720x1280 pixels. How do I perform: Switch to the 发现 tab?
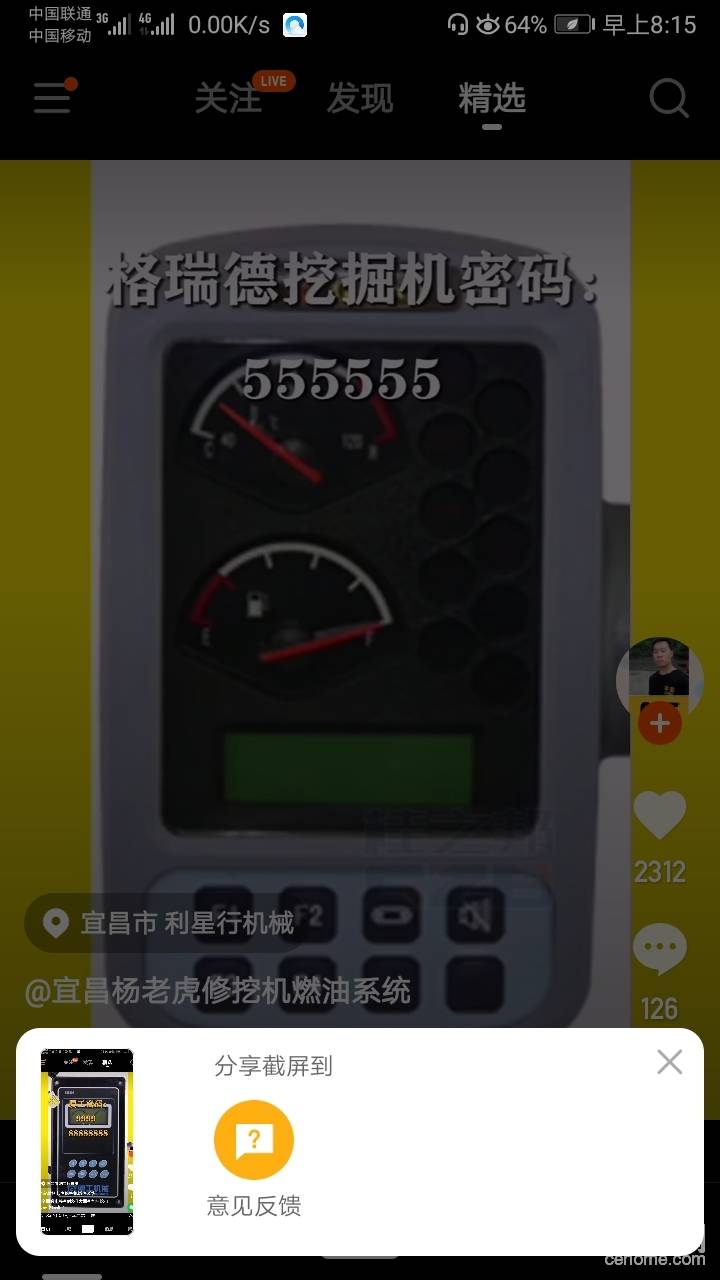[x=360, y=98]
